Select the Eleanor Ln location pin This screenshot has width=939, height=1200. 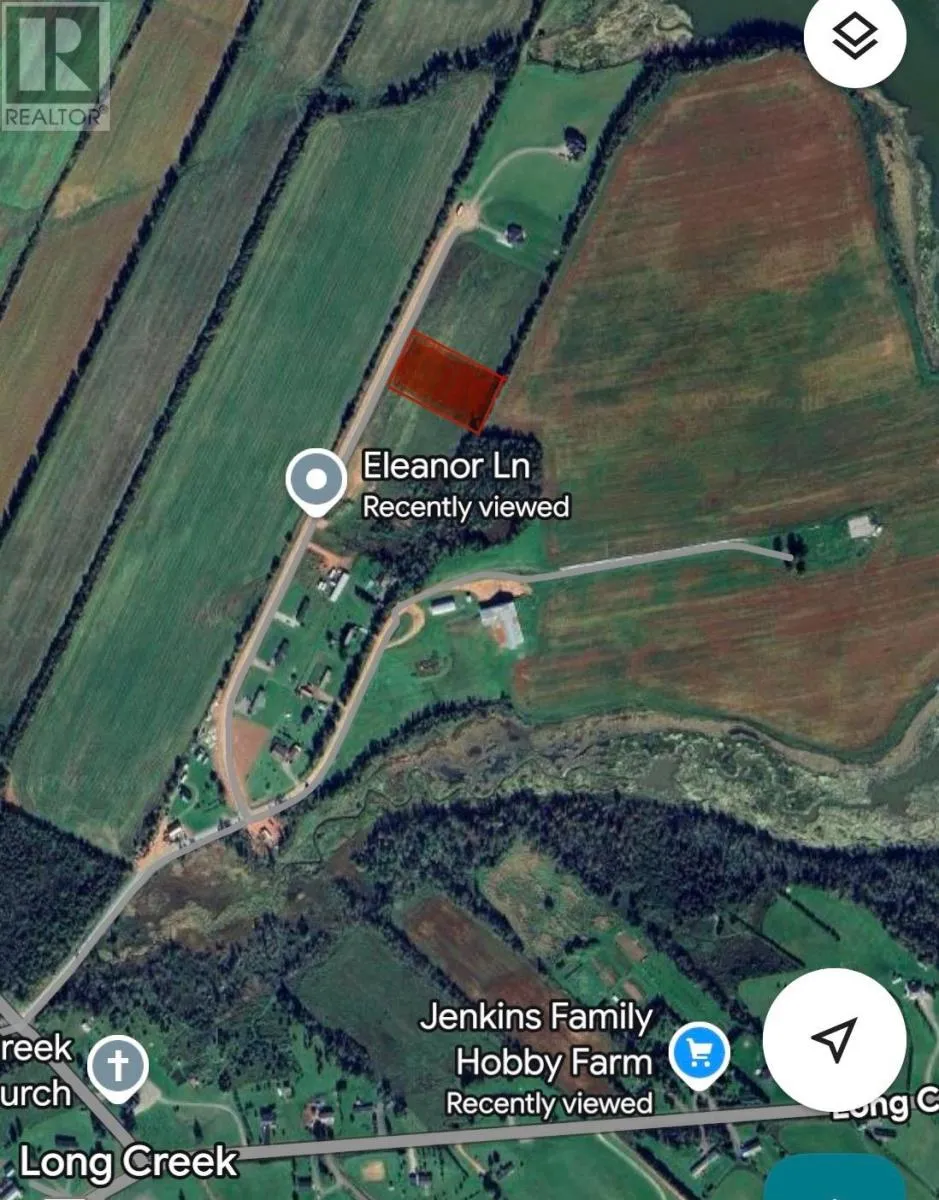pyautogui.click(x=316, y=482)
